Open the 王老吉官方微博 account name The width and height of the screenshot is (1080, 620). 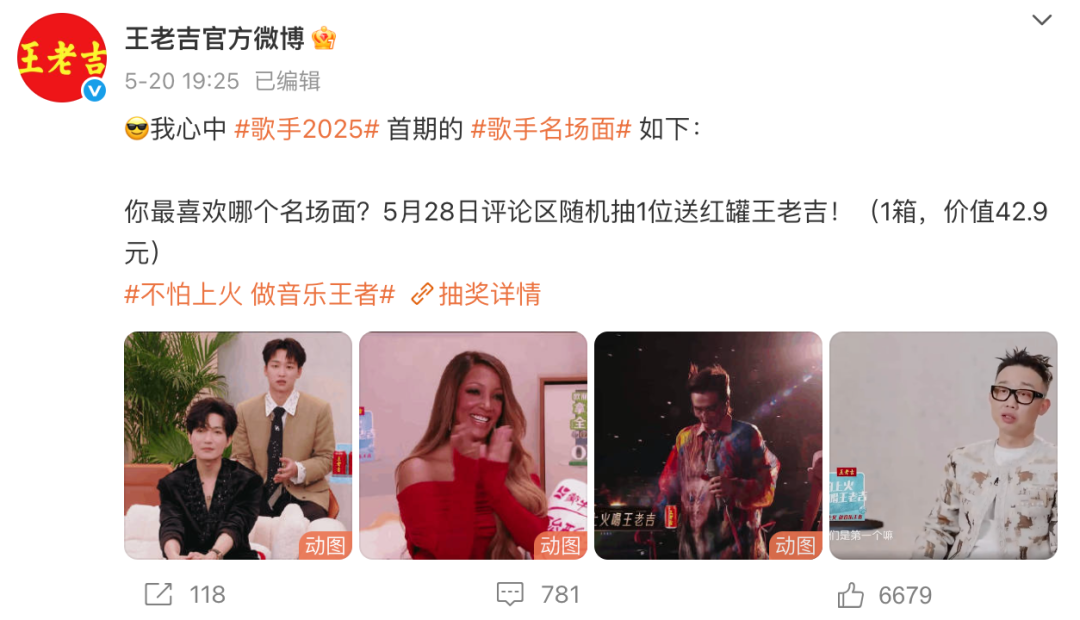[x=214, y=39]
